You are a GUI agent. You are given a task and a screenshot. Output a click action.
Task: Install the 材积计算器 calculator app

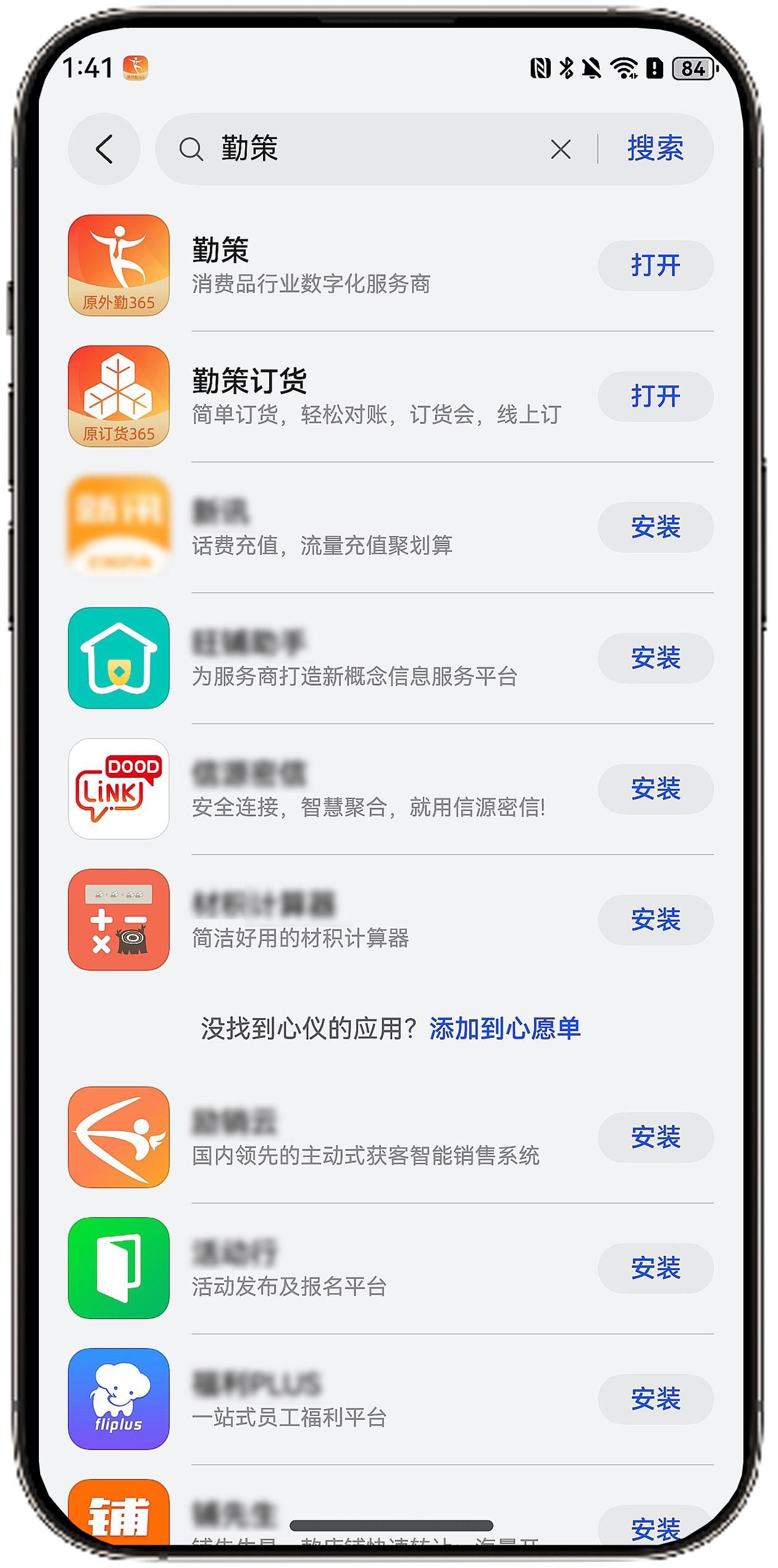[x=655, y=920]
